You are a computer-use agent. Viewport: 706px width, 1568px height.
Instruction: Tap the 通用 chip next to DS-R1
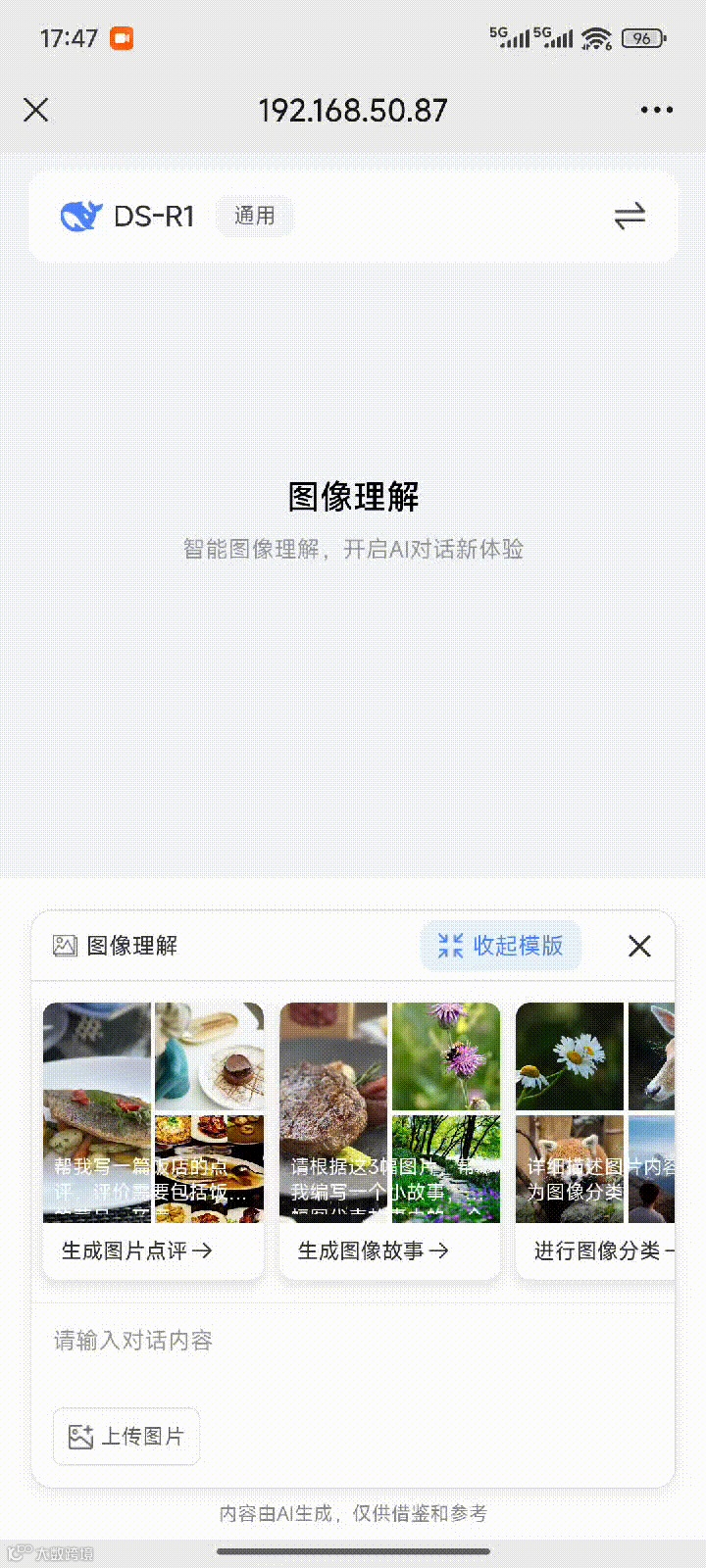tap(255, 216)
